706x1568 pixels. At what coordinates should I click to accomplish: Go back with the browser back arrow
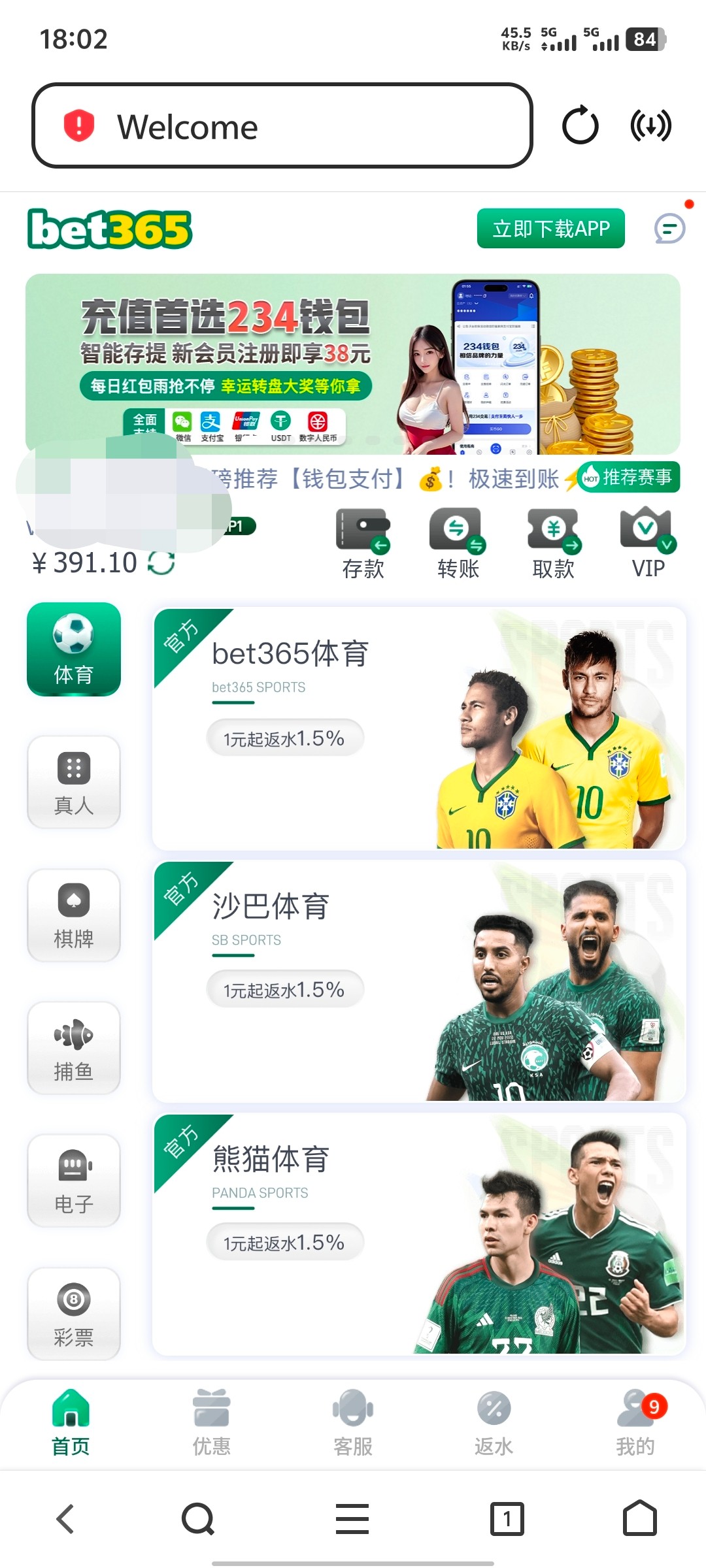65,1518
